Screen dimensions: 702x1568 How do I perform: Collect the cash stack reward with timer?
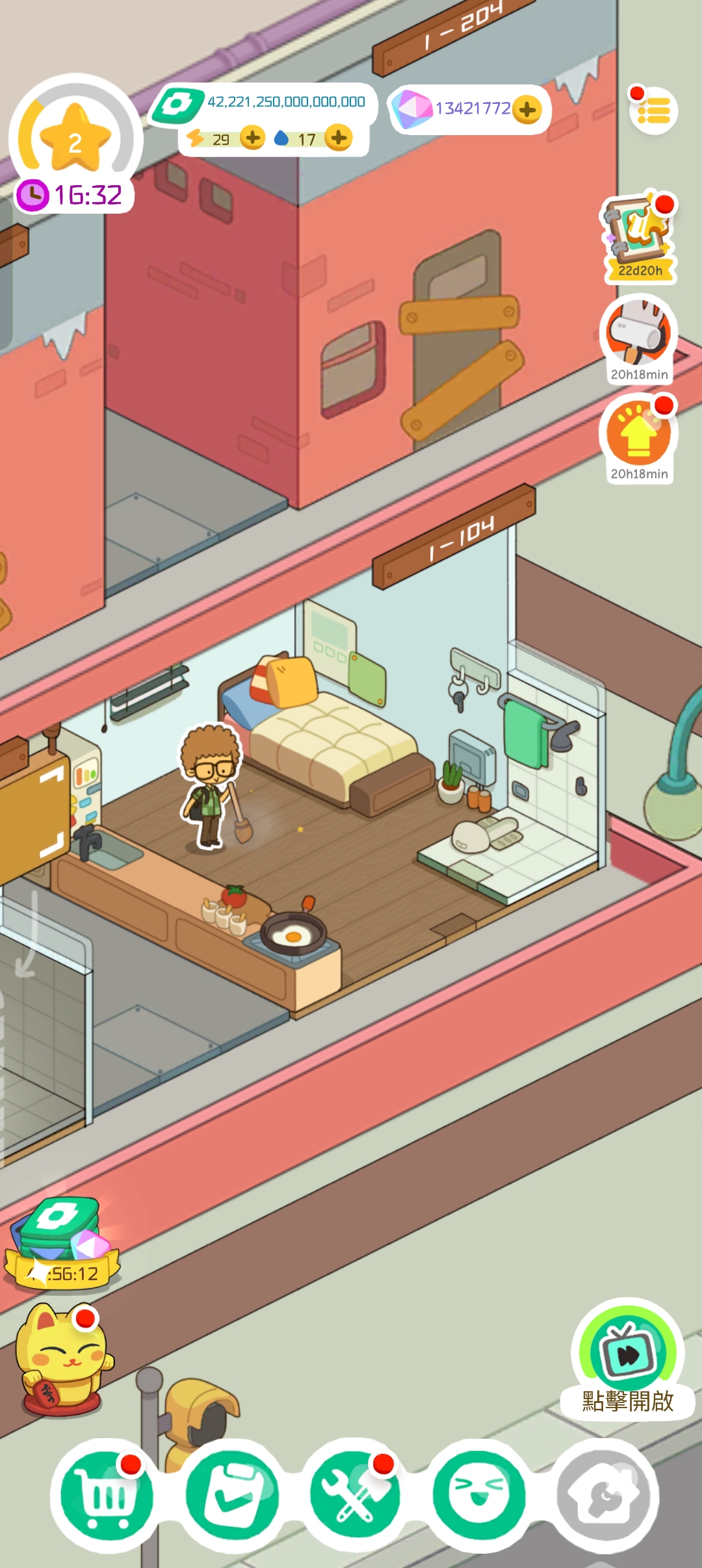(x=62, y=1242)
